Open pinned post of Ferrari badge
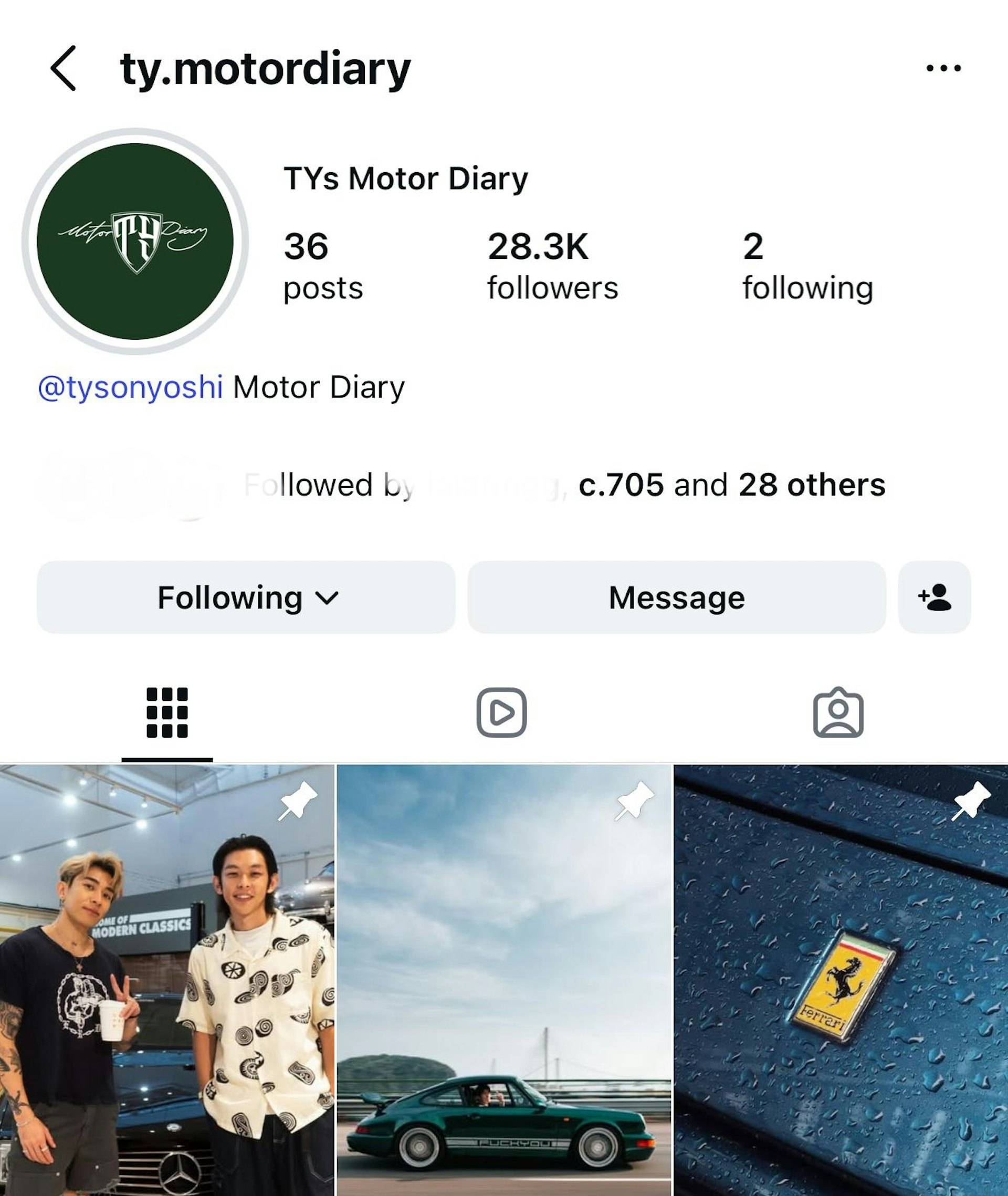Image resolution: width=1008 pixels, height=1196 pixels. 841,980
